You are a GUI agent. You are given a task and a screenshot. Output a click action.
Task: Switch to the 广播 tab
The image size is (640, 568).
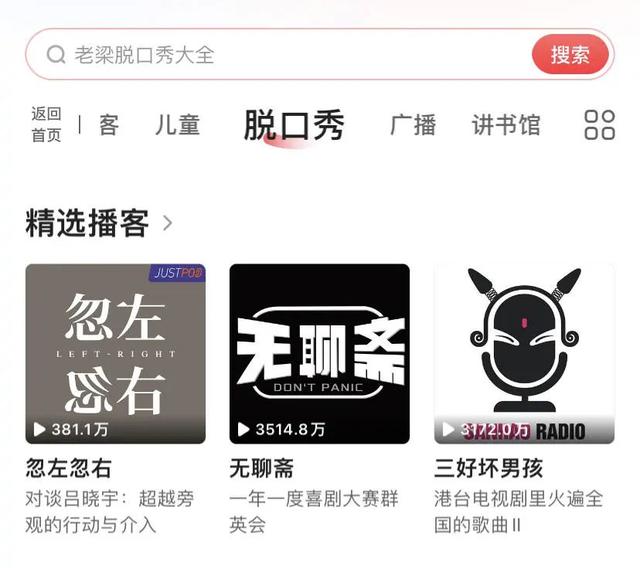point(412,125)
